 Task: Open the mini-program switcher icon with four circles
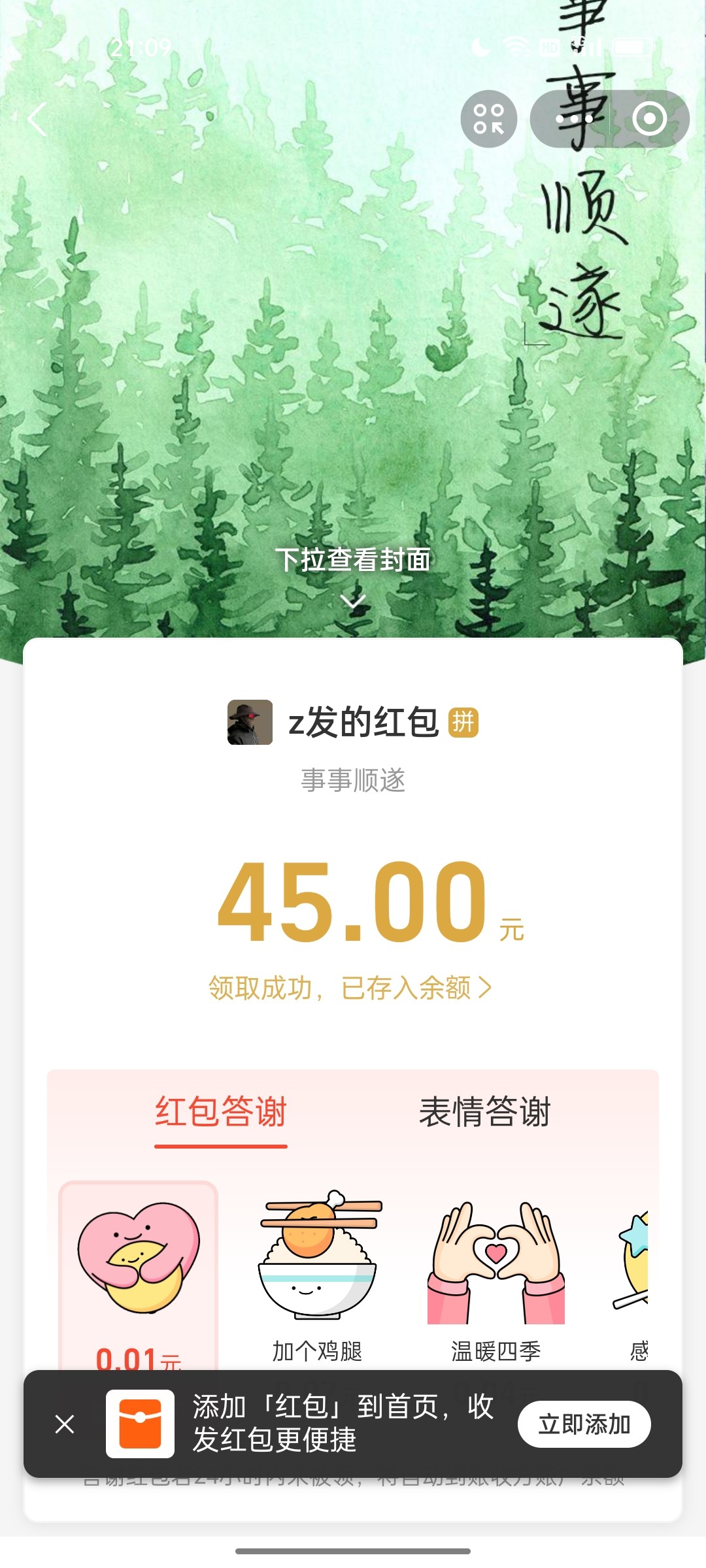(x=489, y=119)
